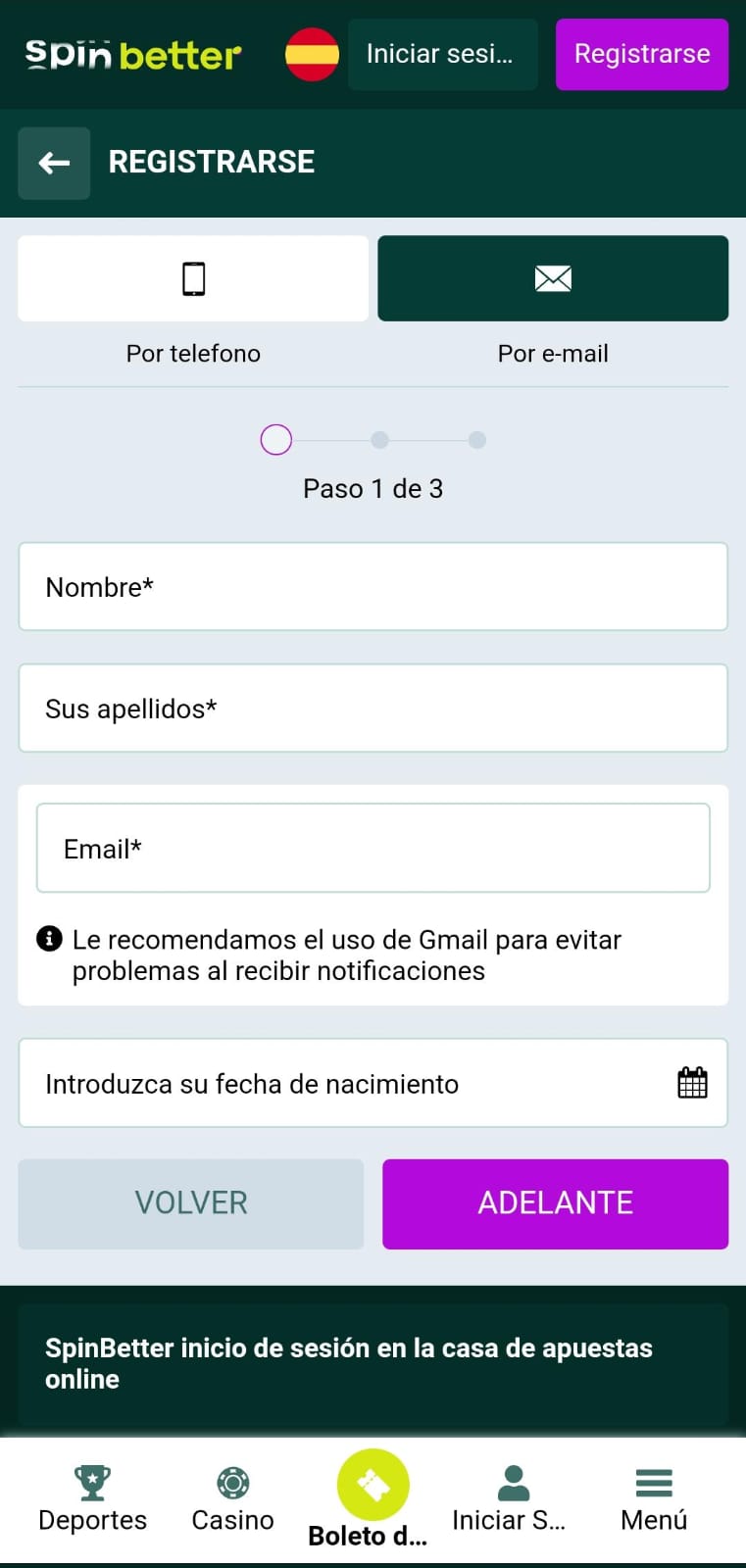Viewport: 746px width, 1568px height.
Task: Enter the Email field
Action: [373, 849]
